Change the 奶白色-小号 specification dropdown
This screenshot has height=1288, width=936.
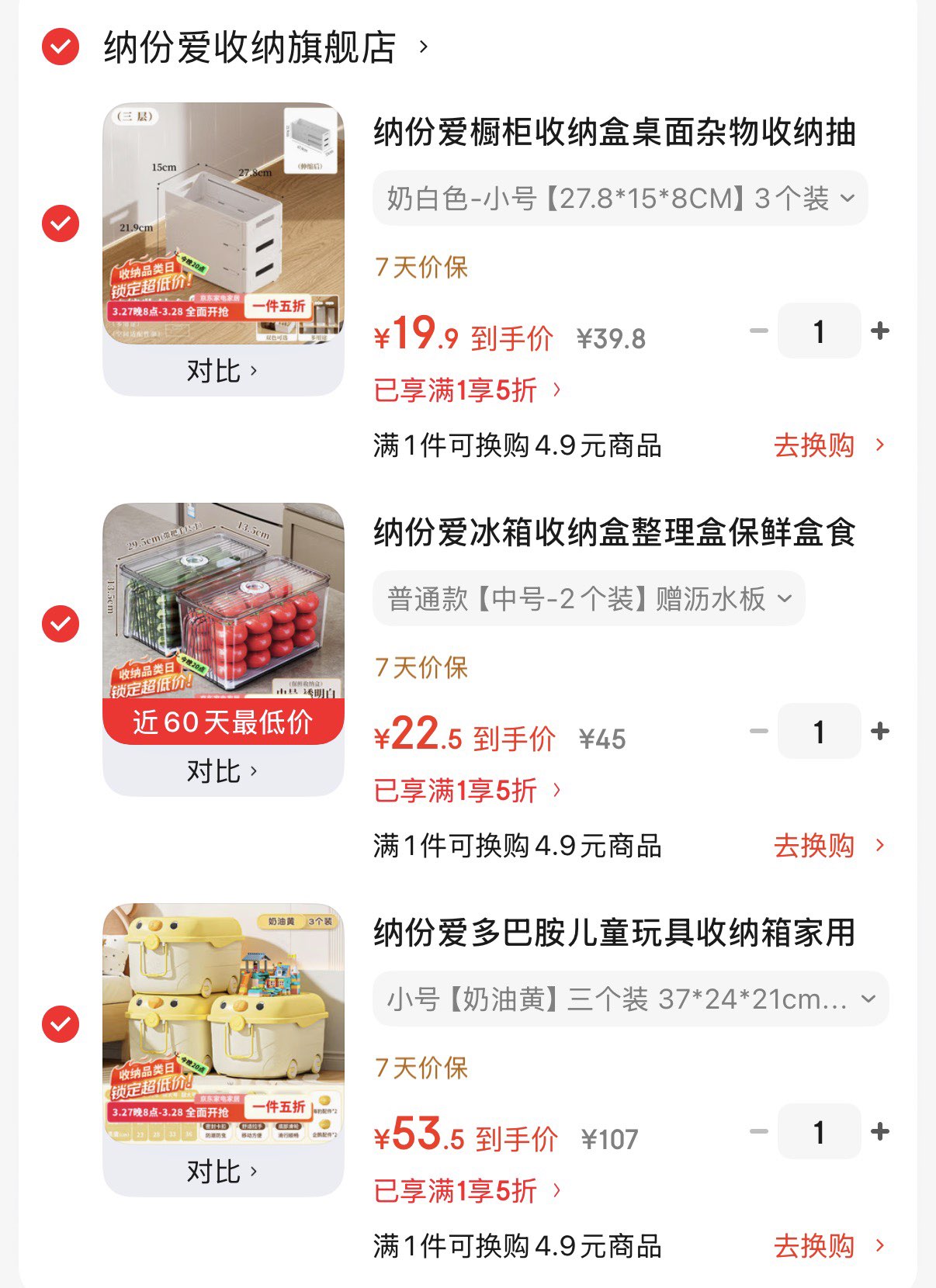pyautogui.click(x=619, y=199)
